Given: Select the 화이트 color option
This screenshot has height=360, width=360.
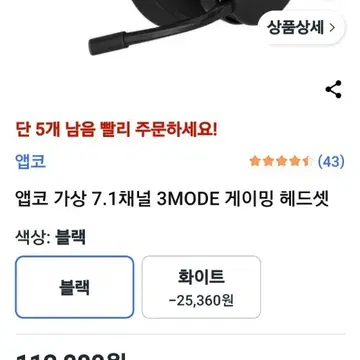Looking at the screenshot, I should point(201,287).
